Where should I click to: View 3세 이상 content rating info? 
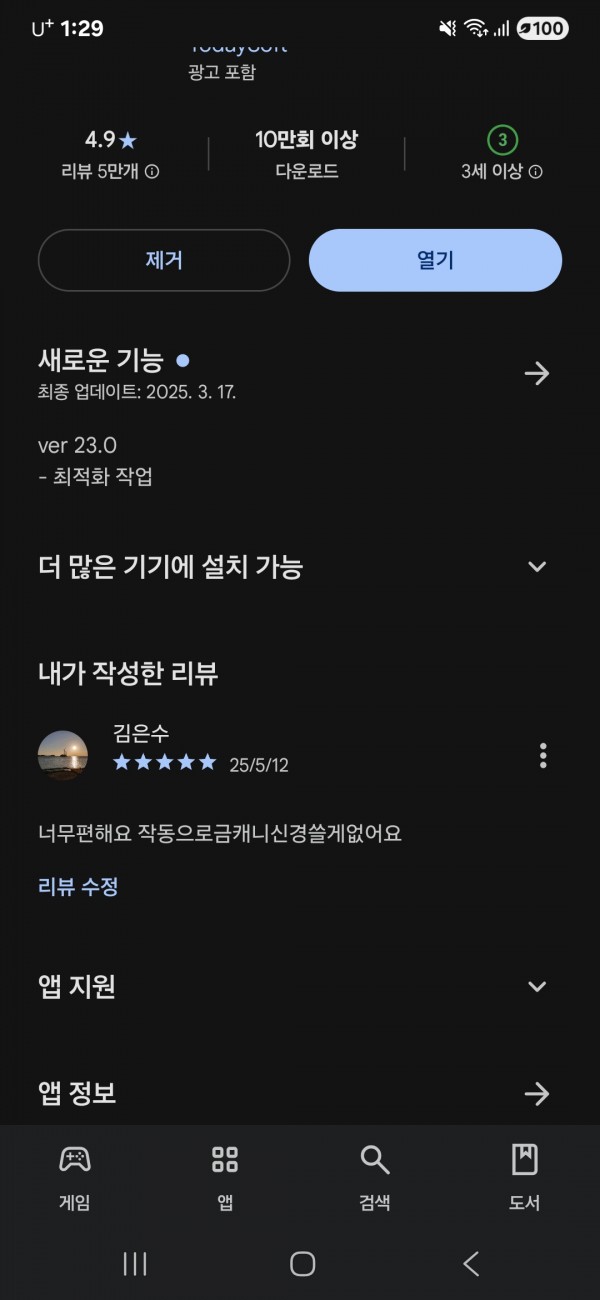pyautogui.click(x=536, y=172)
